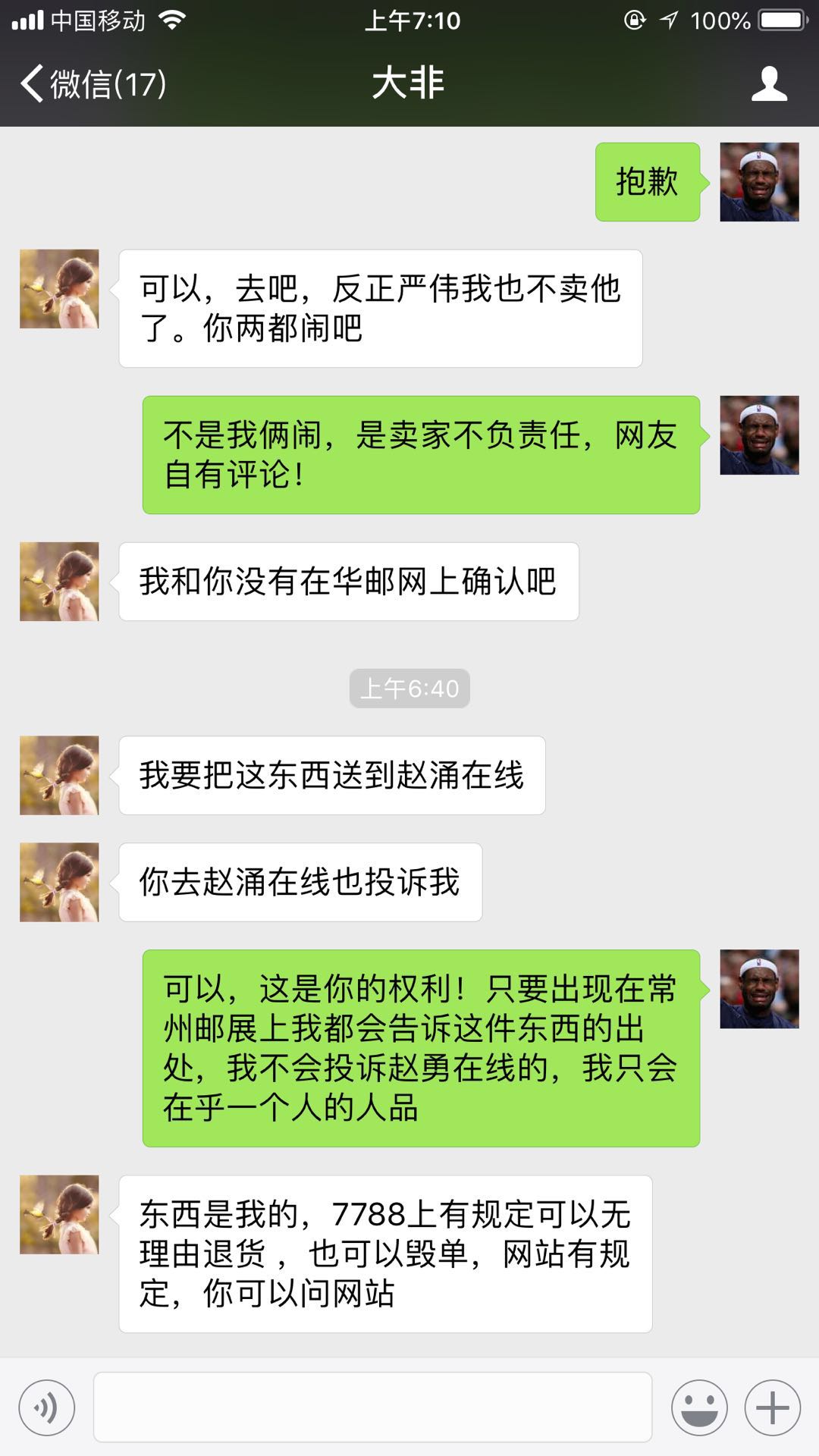Screen dimensions: 819x1456
Task: Tap my avatar beside the 抱歉 message
Action: [x=759, y=182]
